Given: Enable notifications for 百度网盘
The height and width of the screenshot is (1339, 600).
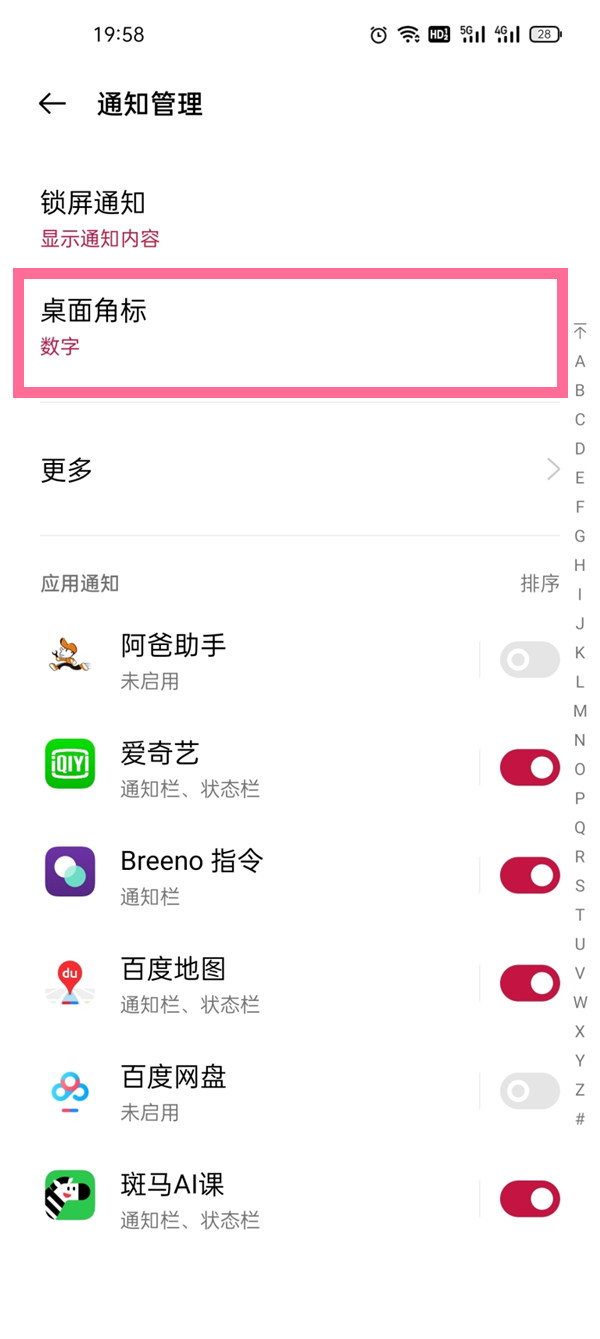Looking at the screenshot, I should (529, 1092).
